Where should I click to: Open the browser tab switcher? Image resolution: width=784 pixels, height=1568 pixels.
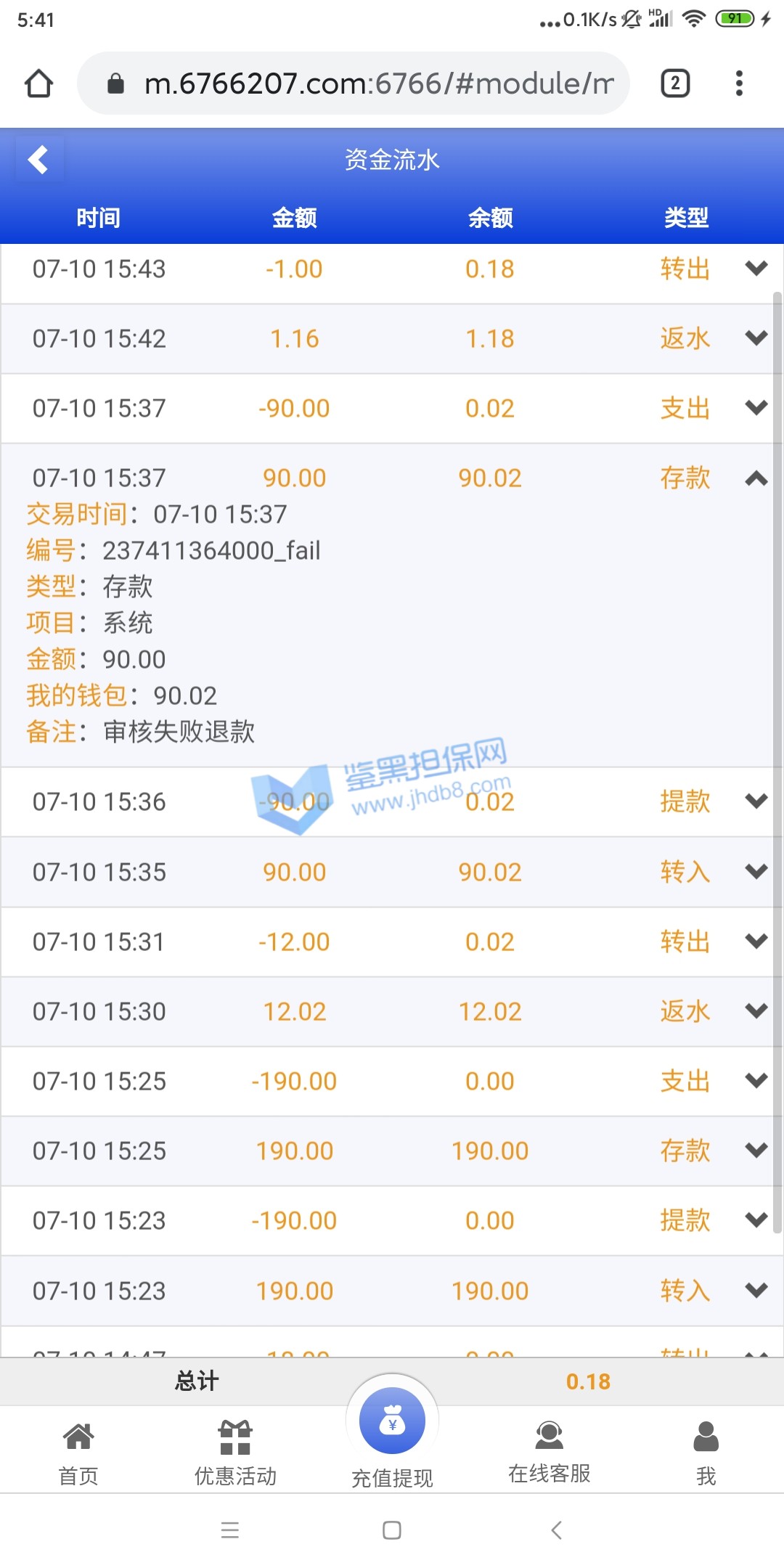(675, 83)
